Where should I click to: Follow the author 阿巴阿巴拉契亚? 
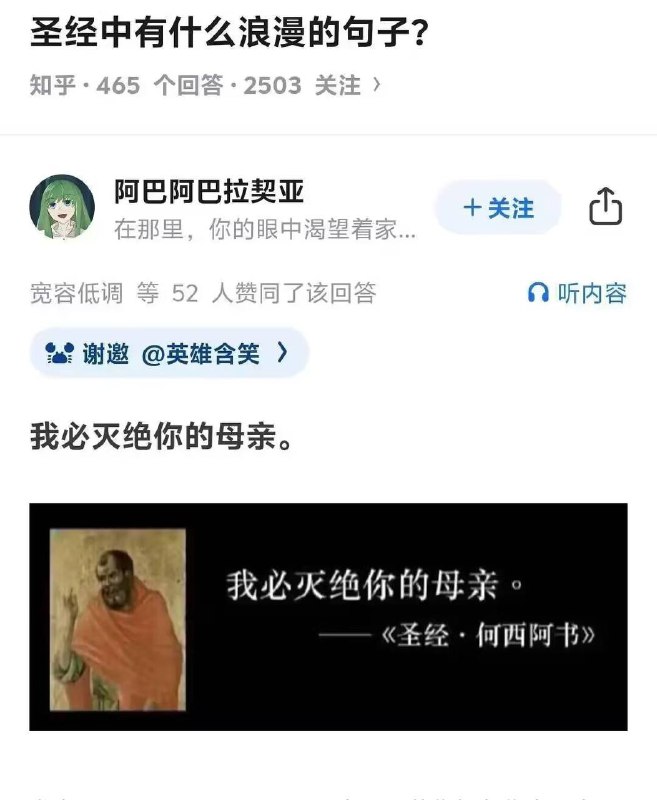pos(497,208)
